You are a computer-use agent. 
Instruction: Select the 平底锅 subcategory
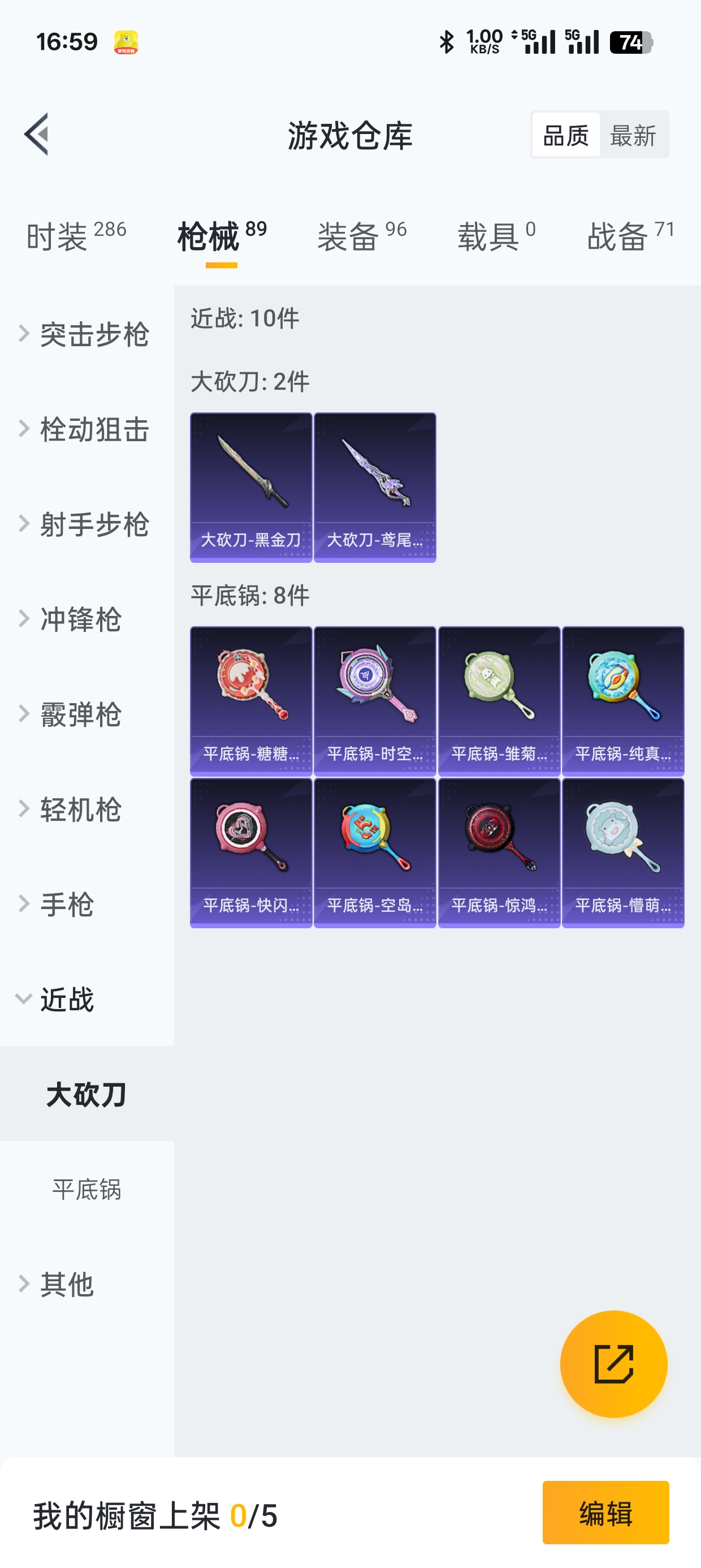pyautogui.click(x=86, y=1189)
